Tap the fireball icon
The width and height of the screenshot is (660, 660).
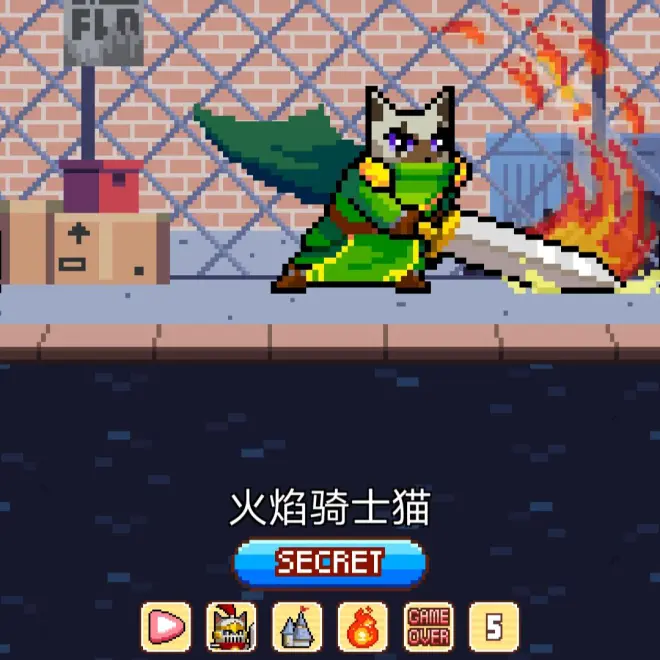point(362,627)
